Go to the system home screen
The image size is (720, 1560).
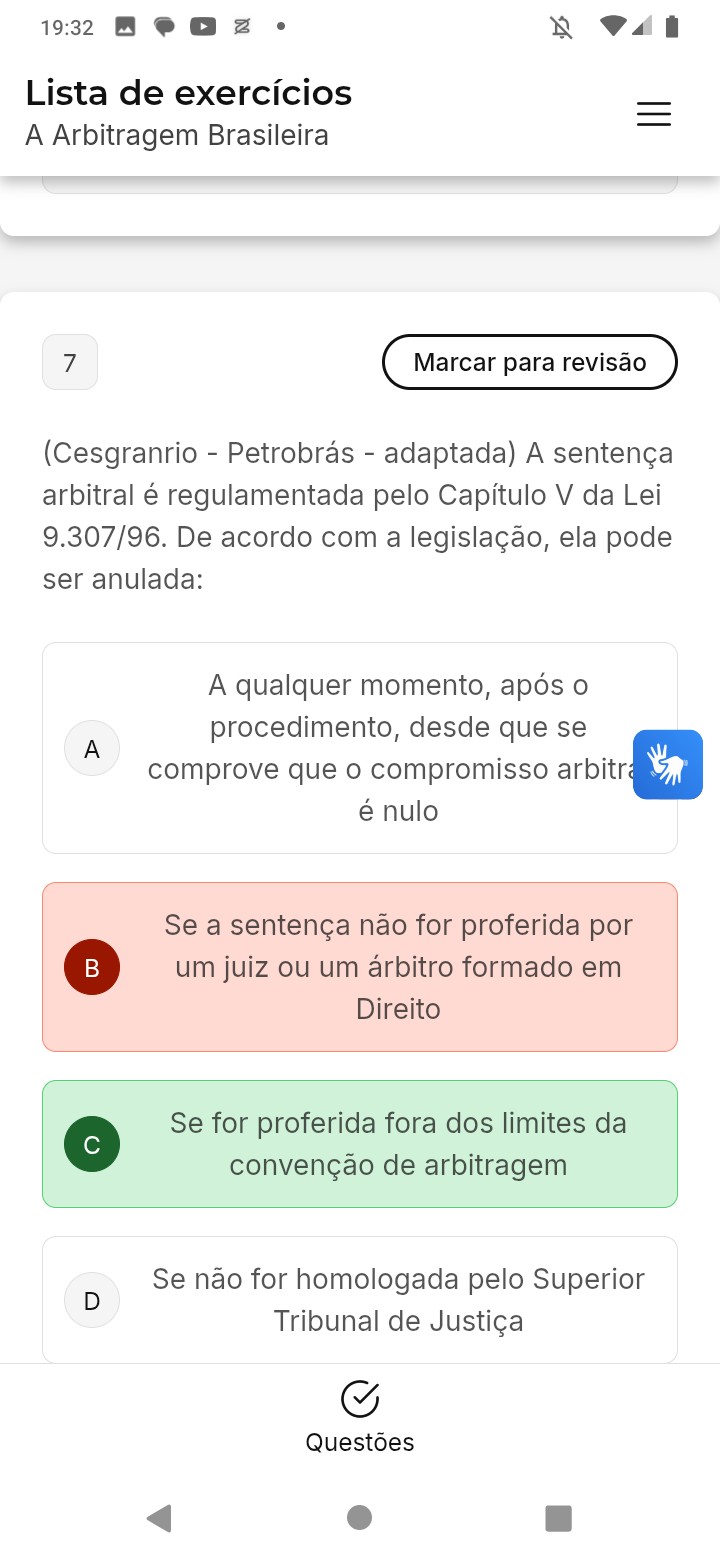360,1518
